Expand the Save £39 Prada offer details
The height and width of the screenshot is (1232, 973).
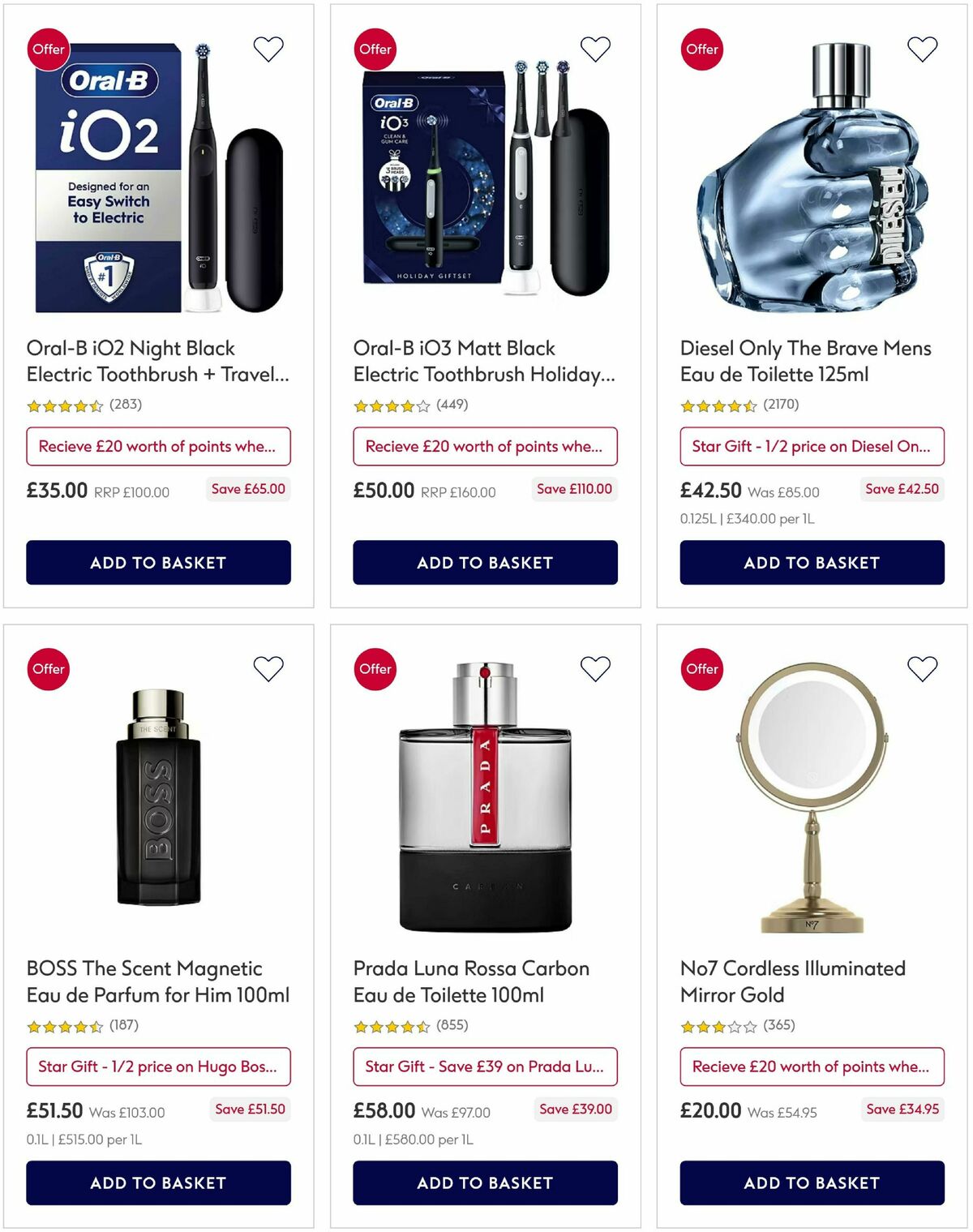(x=485, y=1067)
